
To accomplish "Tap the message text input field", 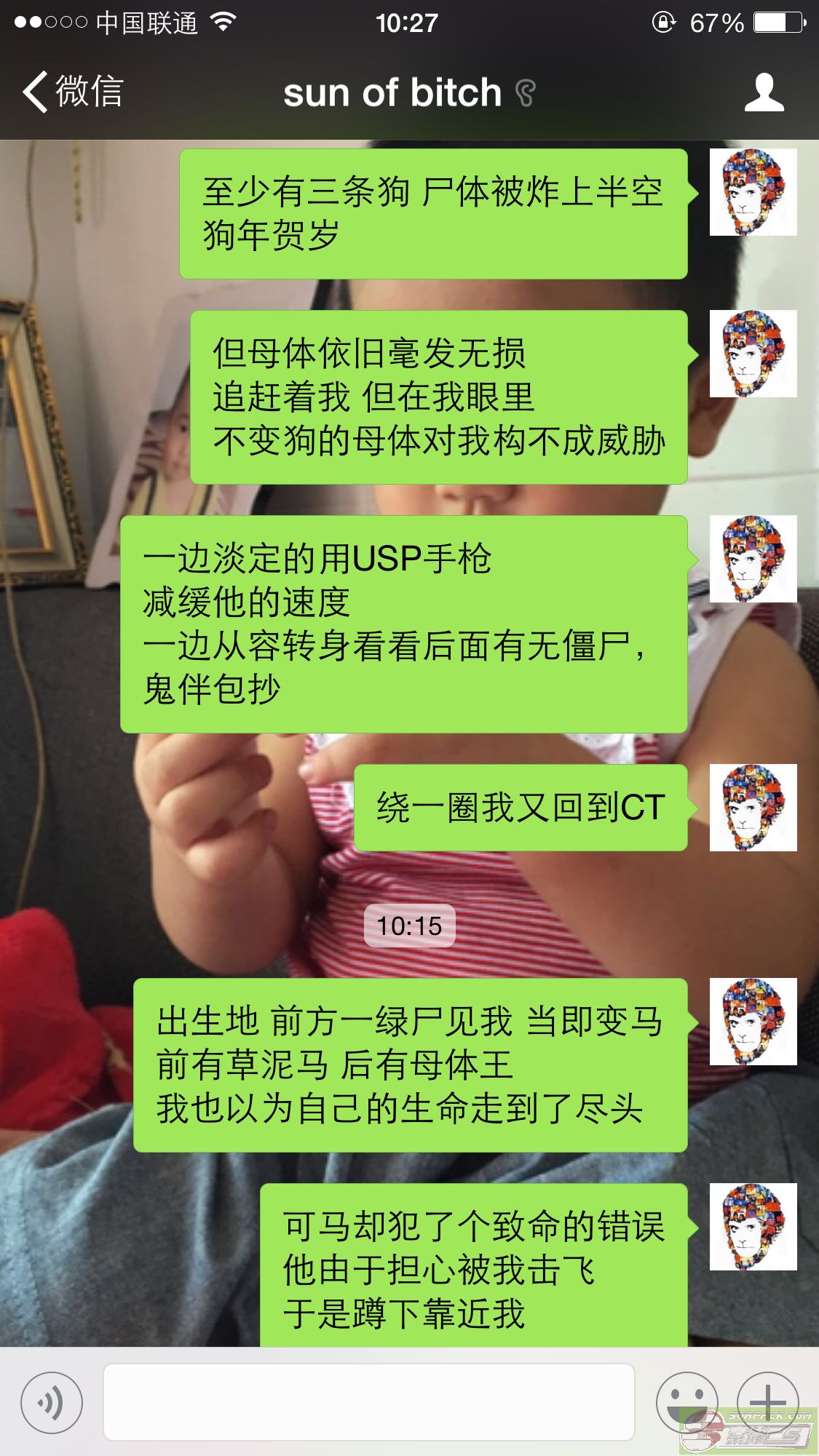I will pyautogui.click(x=369, y=1401).
